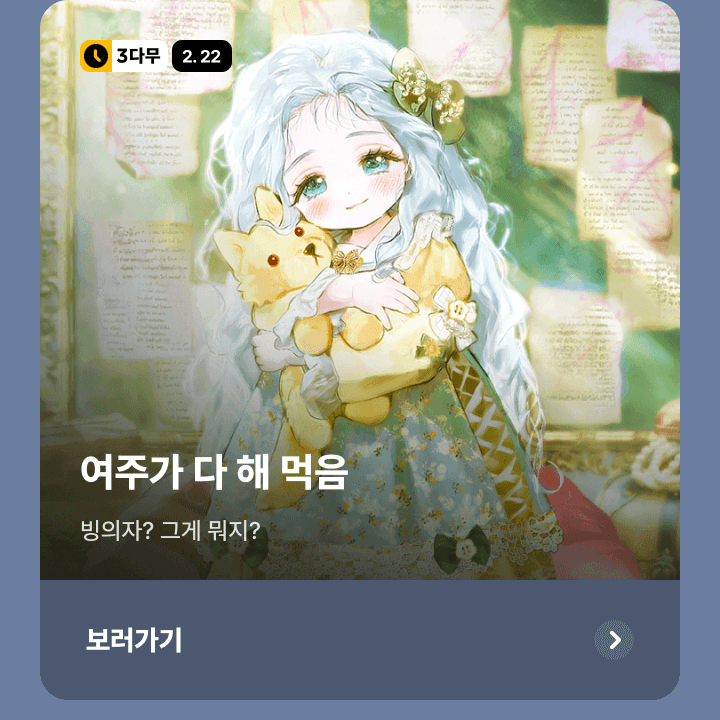Screen dimensions: 720x720
Task: Tap the 보러가기 button
Action: coord(360,640)
